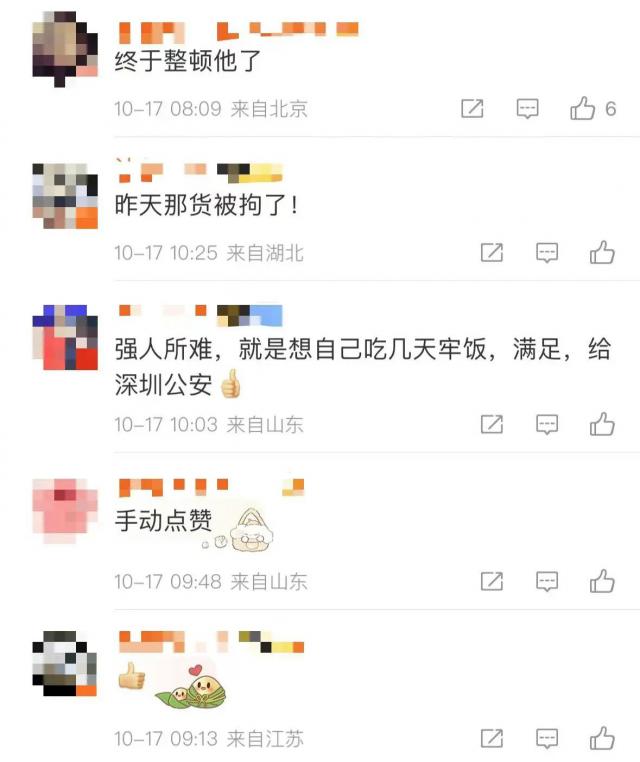Like the comment 昨天那货被拘了
Viewport: 640px width, 762px height.
602,253
